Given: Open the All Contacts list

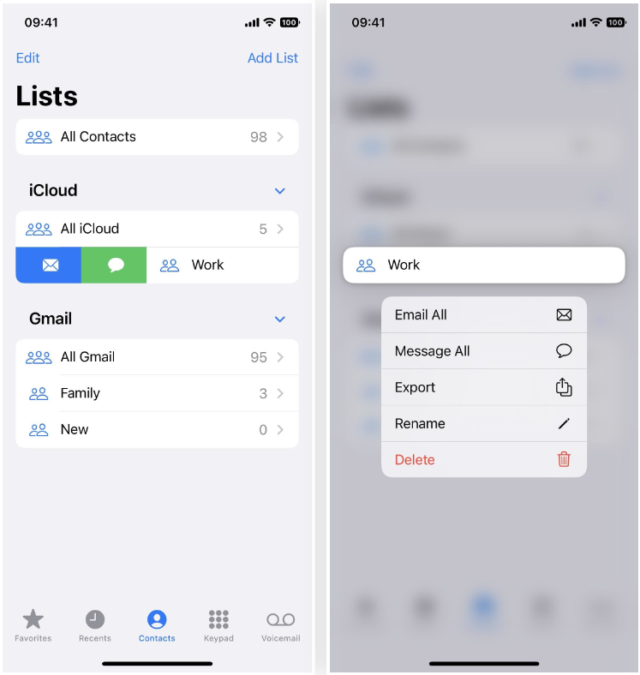Looking at the screenshot, I should [157, 137].
